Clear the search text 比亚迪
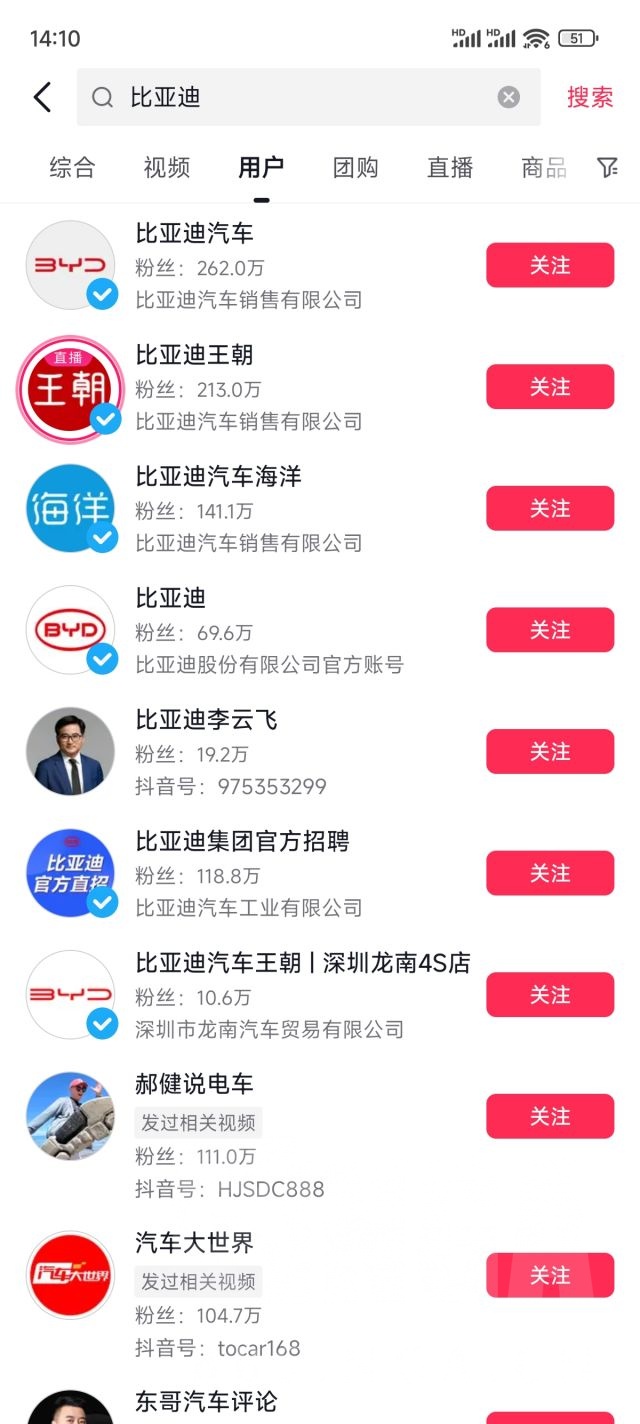 [509, 97]
